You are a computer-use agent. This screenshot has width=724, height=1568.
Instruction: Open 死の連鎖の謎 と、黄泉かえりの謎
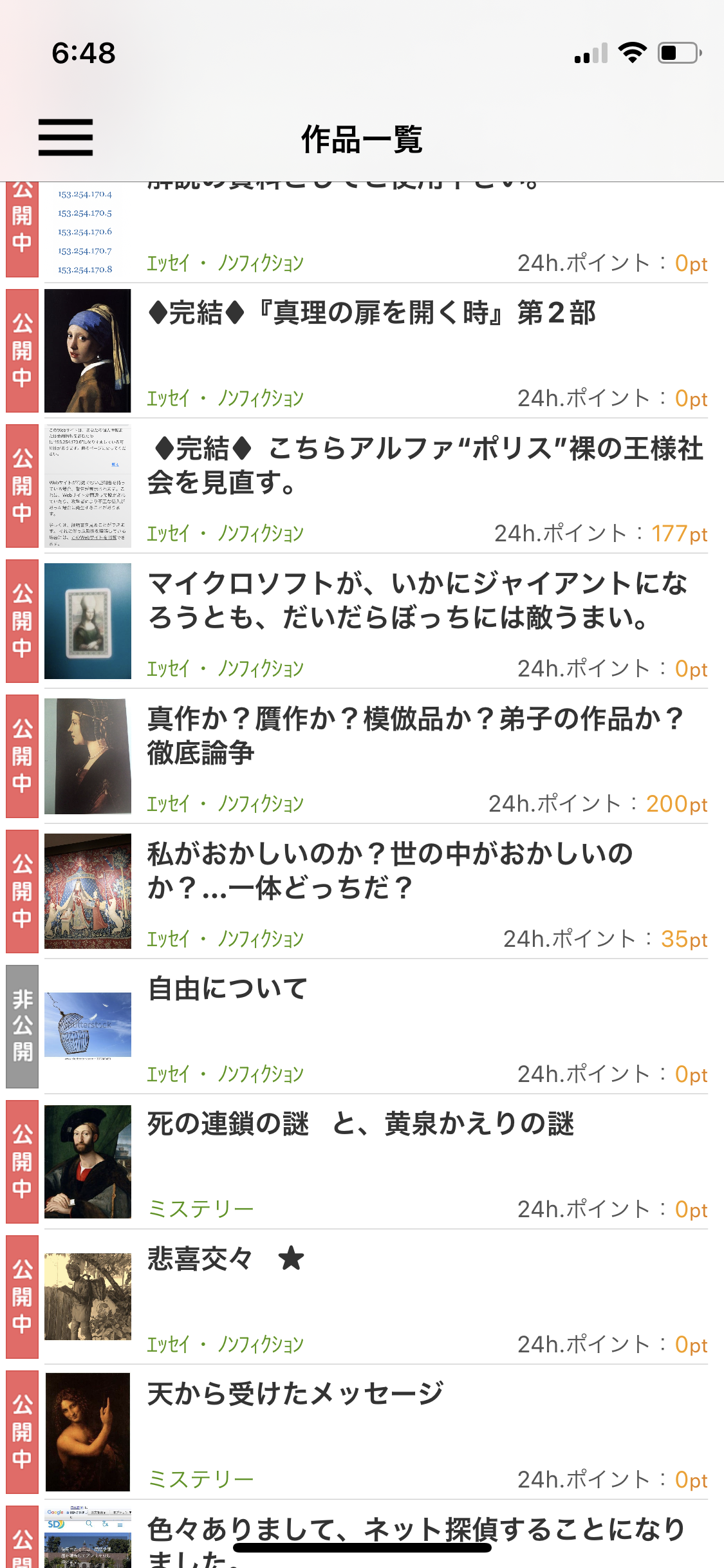pos(360,1125)
